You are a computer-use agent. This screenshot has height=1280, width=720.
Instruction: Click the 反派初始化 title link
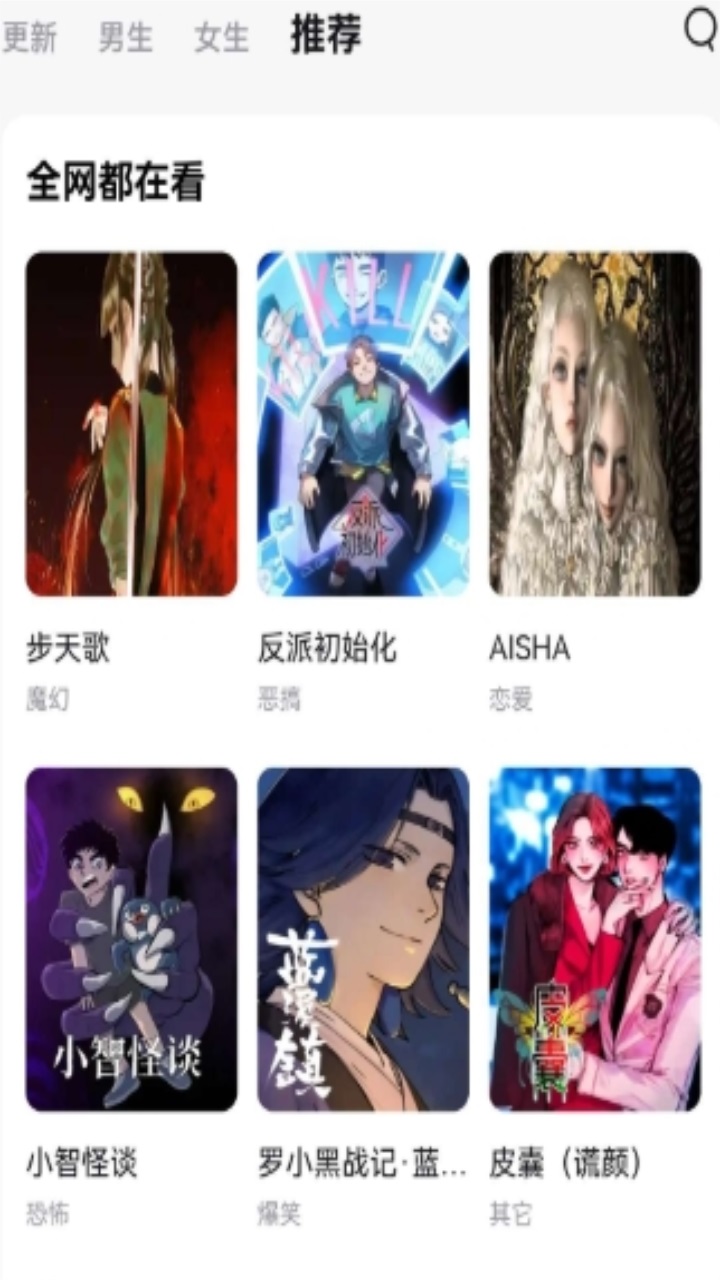(x=325, y=649)
